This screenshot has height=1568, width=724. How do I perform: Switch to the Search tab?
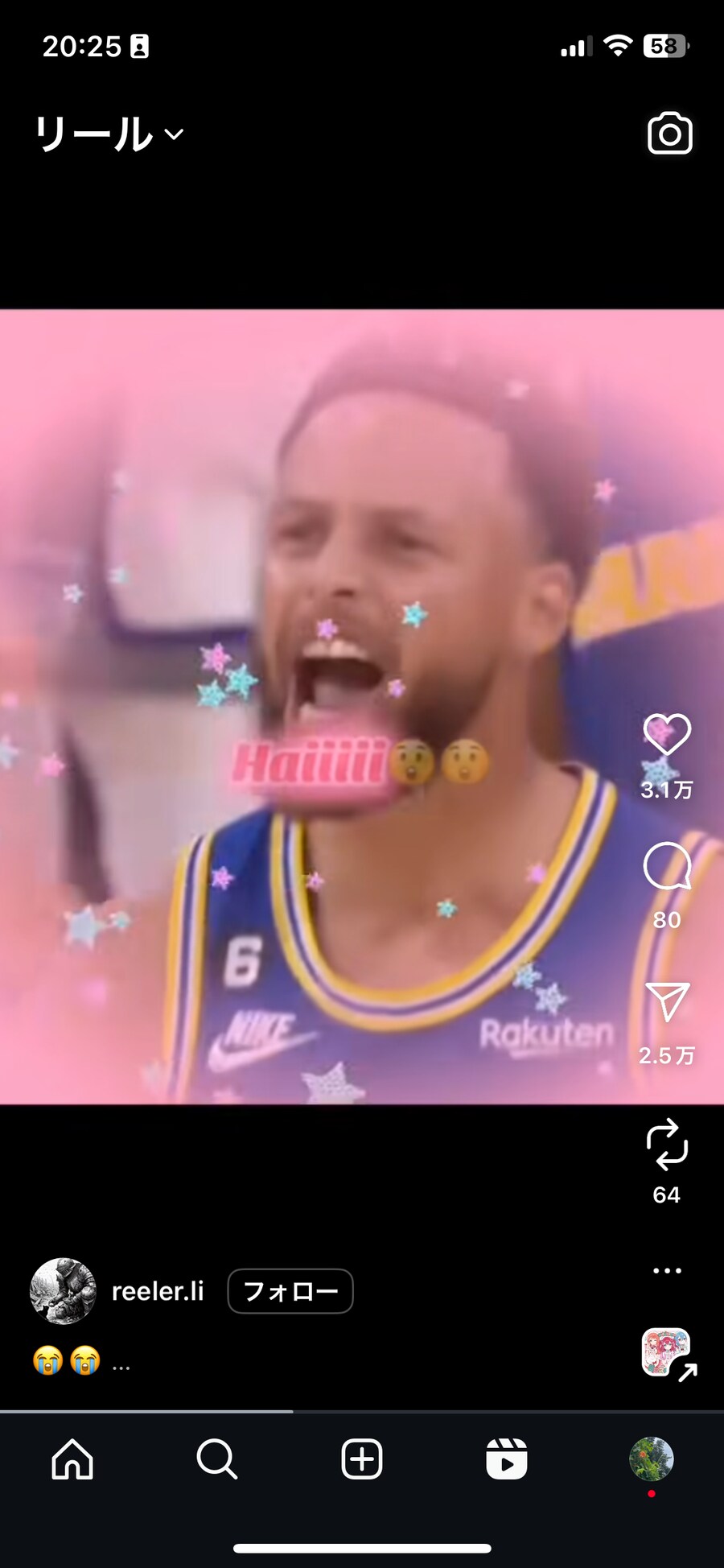tap(217, 1459)
